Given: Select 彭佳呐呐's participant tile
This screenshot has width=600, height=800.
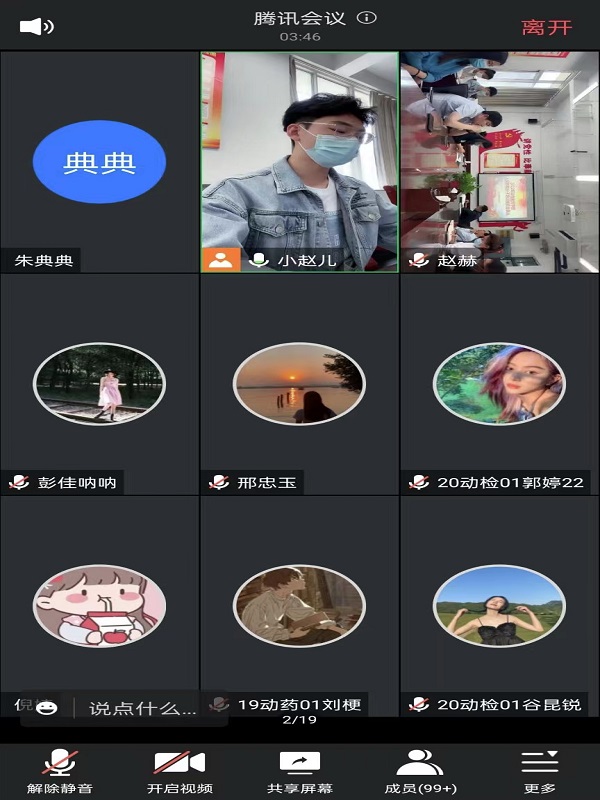Looking at the screenshot, I should tap(99, 384).
